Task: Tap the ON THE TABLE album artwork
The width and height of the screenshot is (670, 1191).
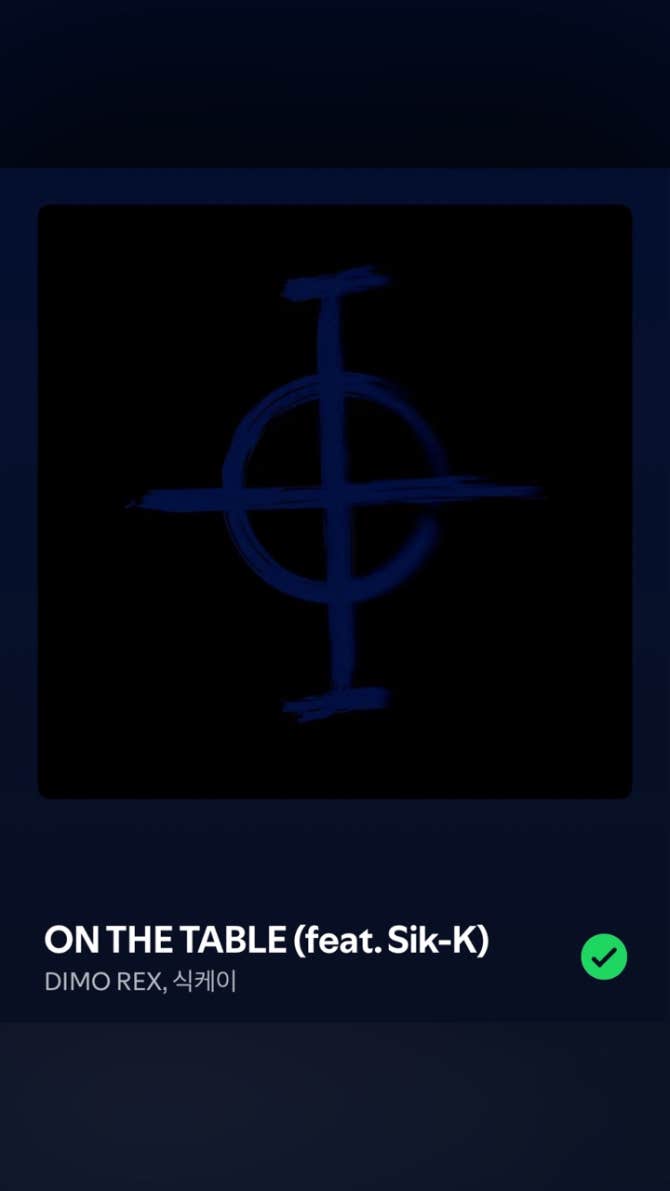Action: point(335,501)
